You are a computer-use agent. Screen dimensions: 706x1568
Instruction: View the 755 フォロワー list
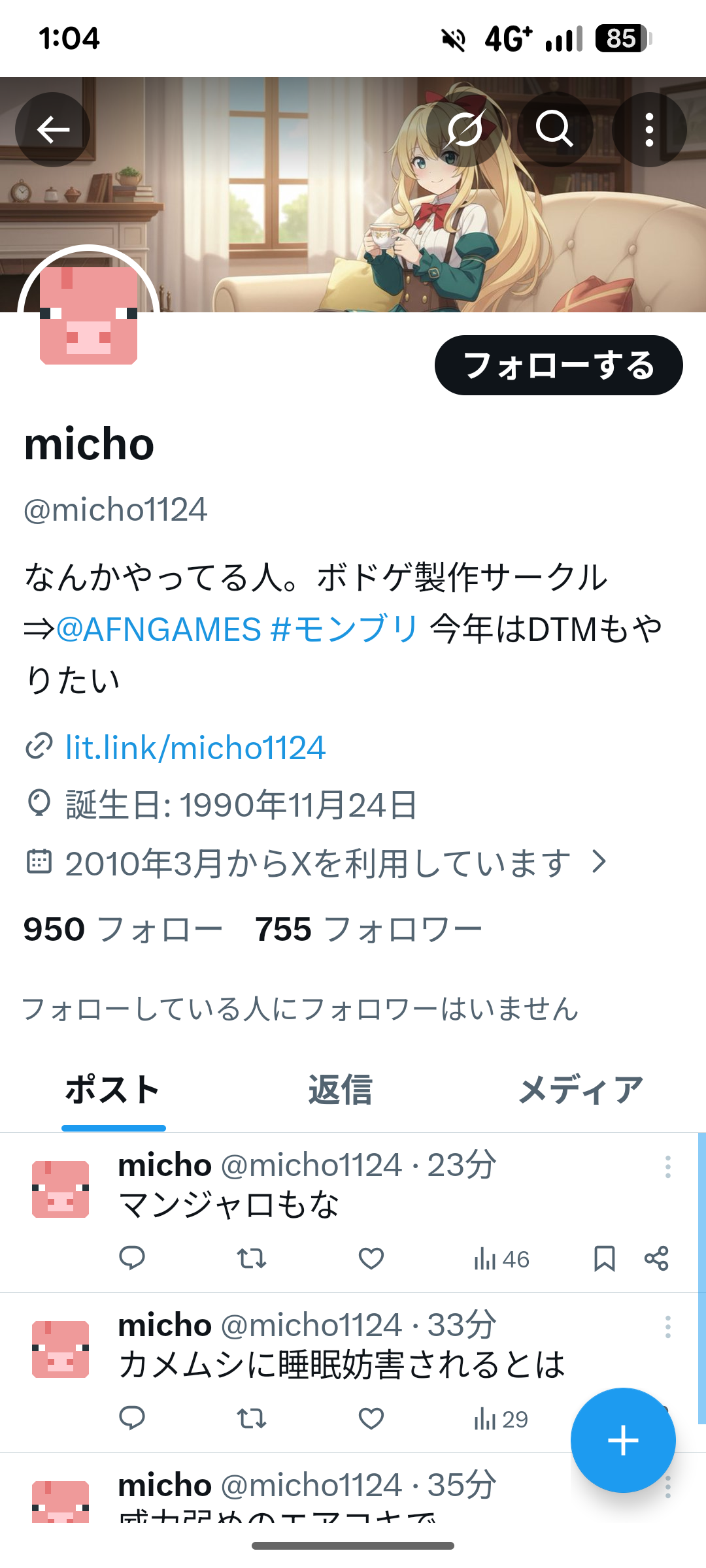click(x=368, y=929)
